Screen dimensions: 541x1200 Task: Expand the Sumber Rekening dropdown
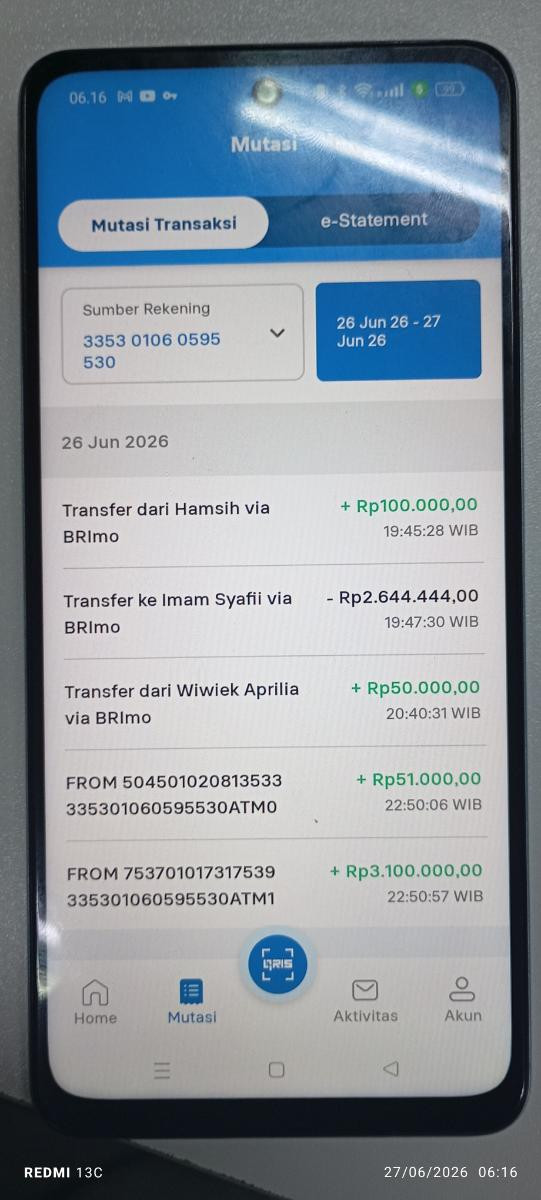click(x=183, y=334)
